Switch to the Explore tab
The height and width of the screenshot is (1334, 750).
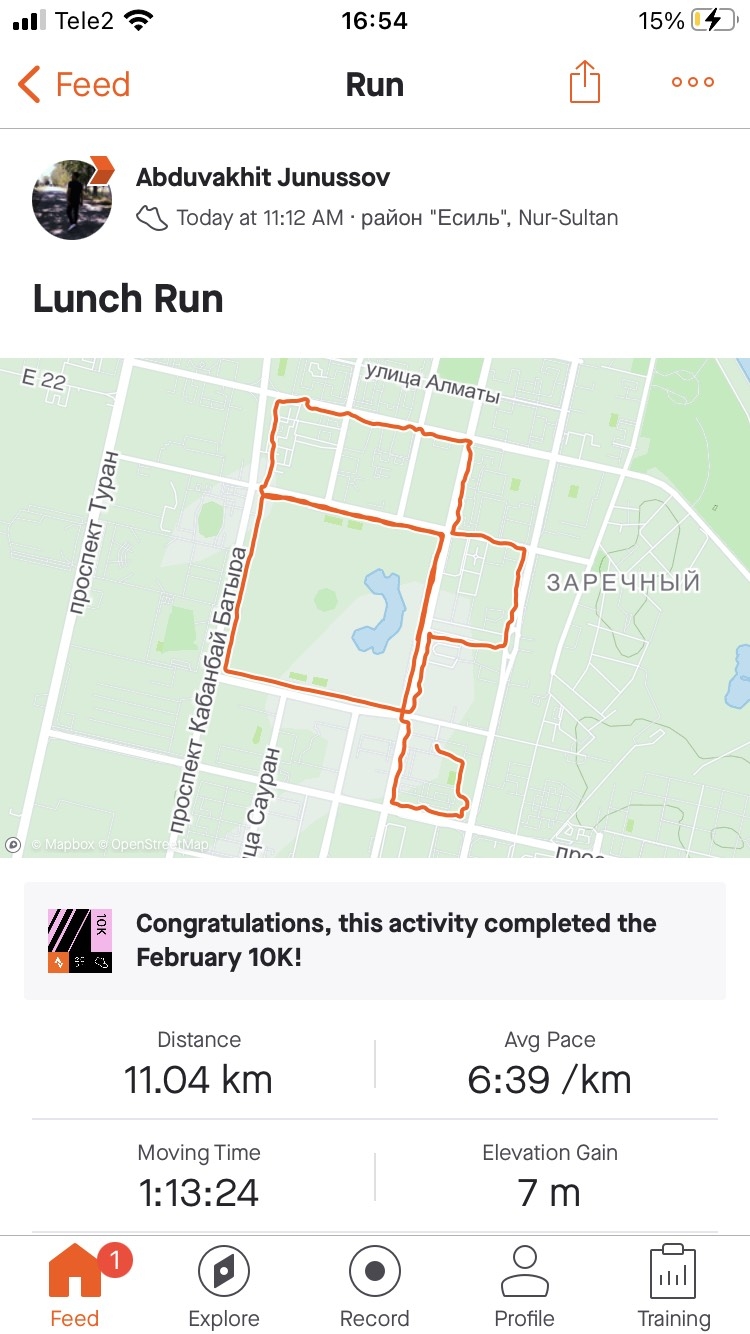[x=224, y=1284]
